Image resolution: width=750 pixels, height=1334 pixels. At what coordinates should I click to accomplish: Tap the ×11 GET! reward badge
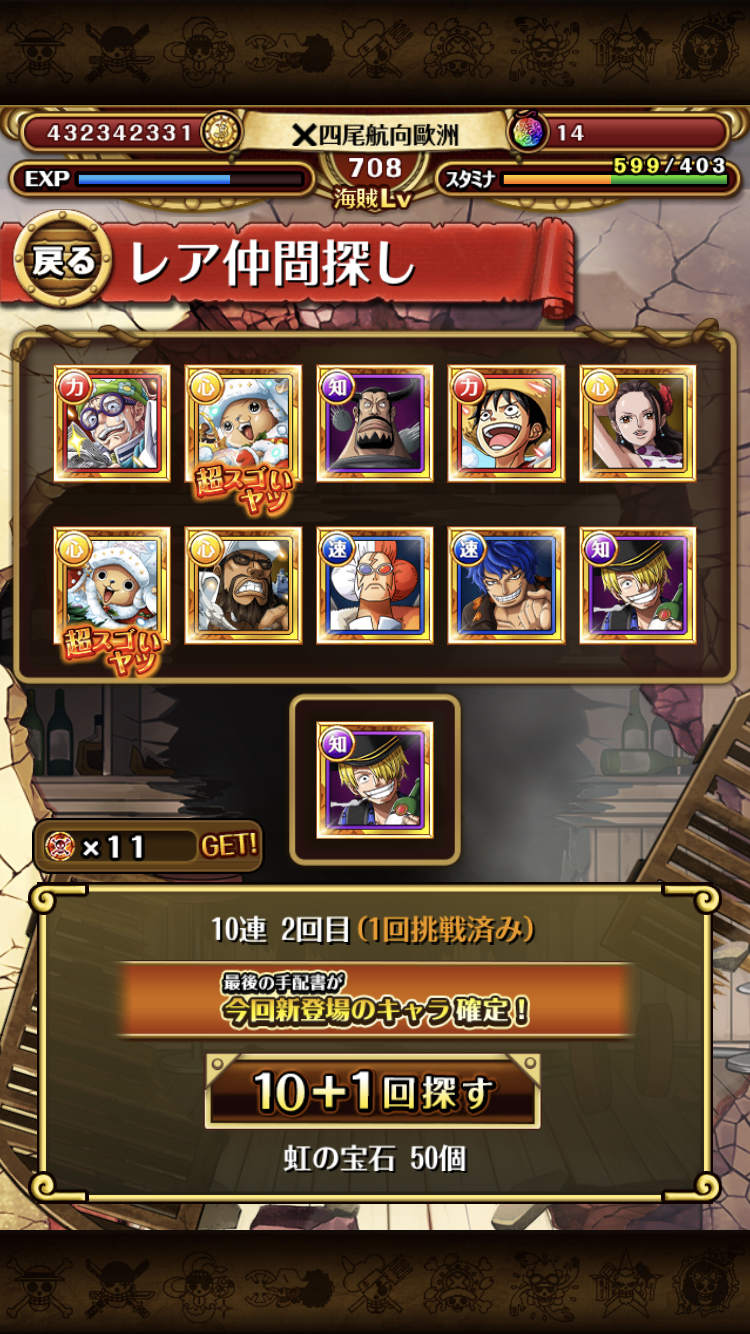(148, 846)
